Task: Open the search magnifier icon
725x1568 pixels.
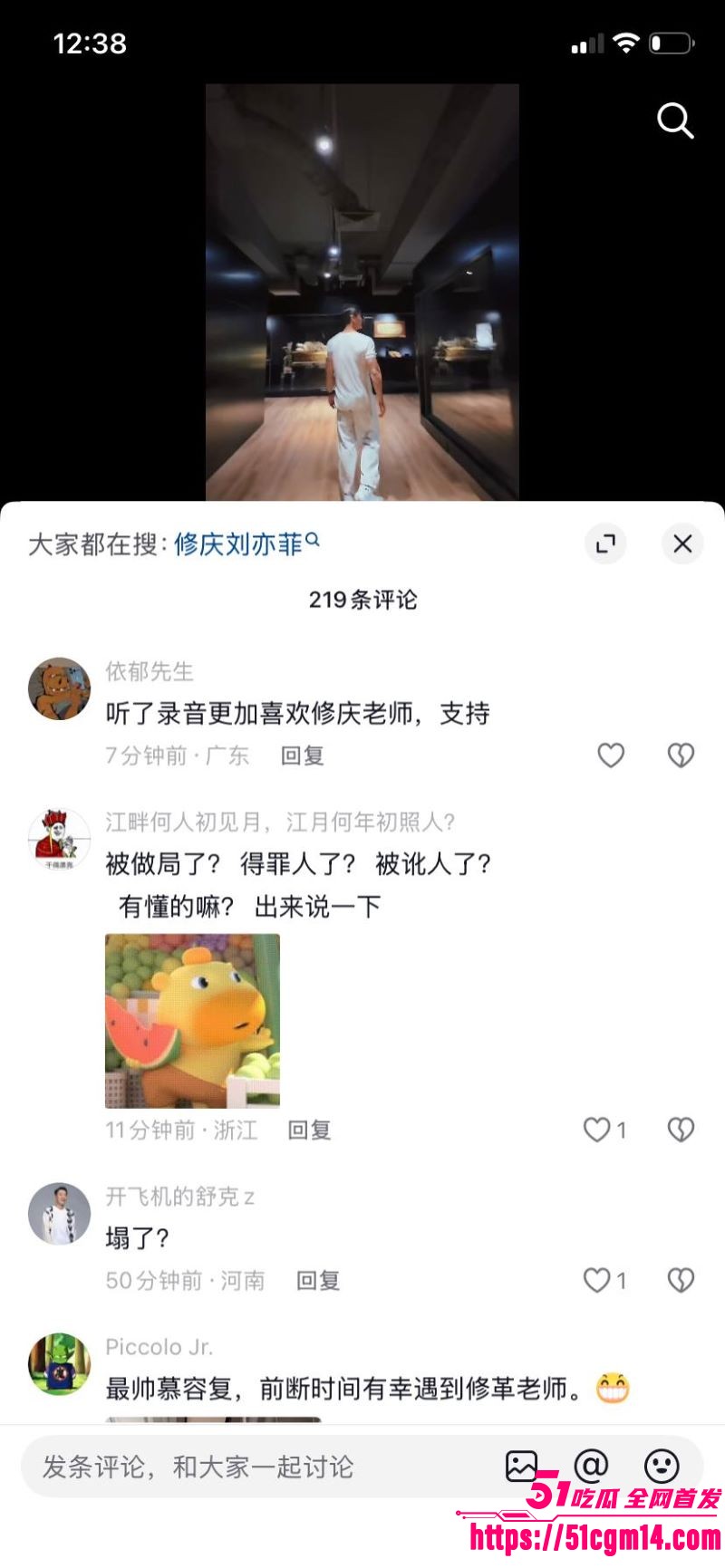Action: [x=675, y=122]
